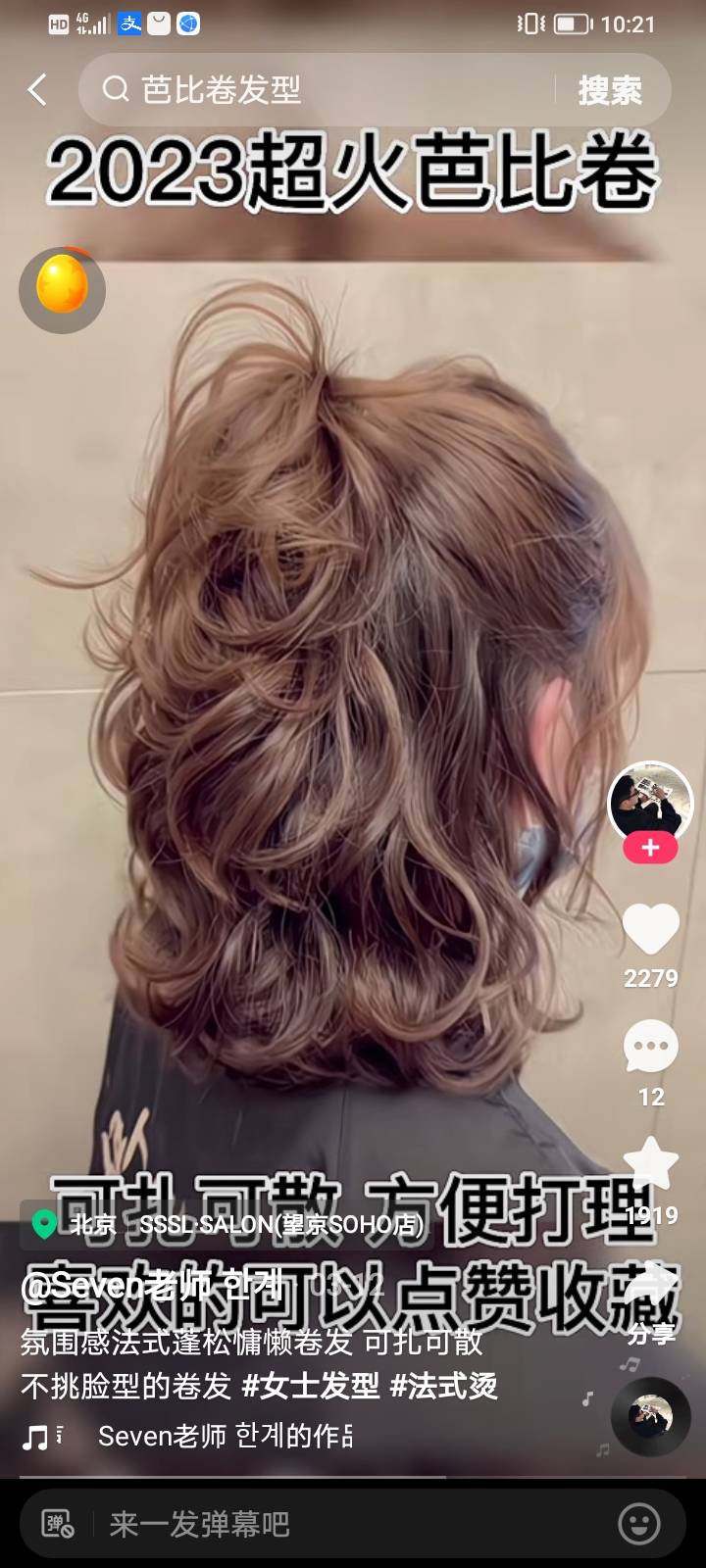Open the search field showing 芭比卷发型
This screenshot has height=1568, width=706.
coord(324,90)
